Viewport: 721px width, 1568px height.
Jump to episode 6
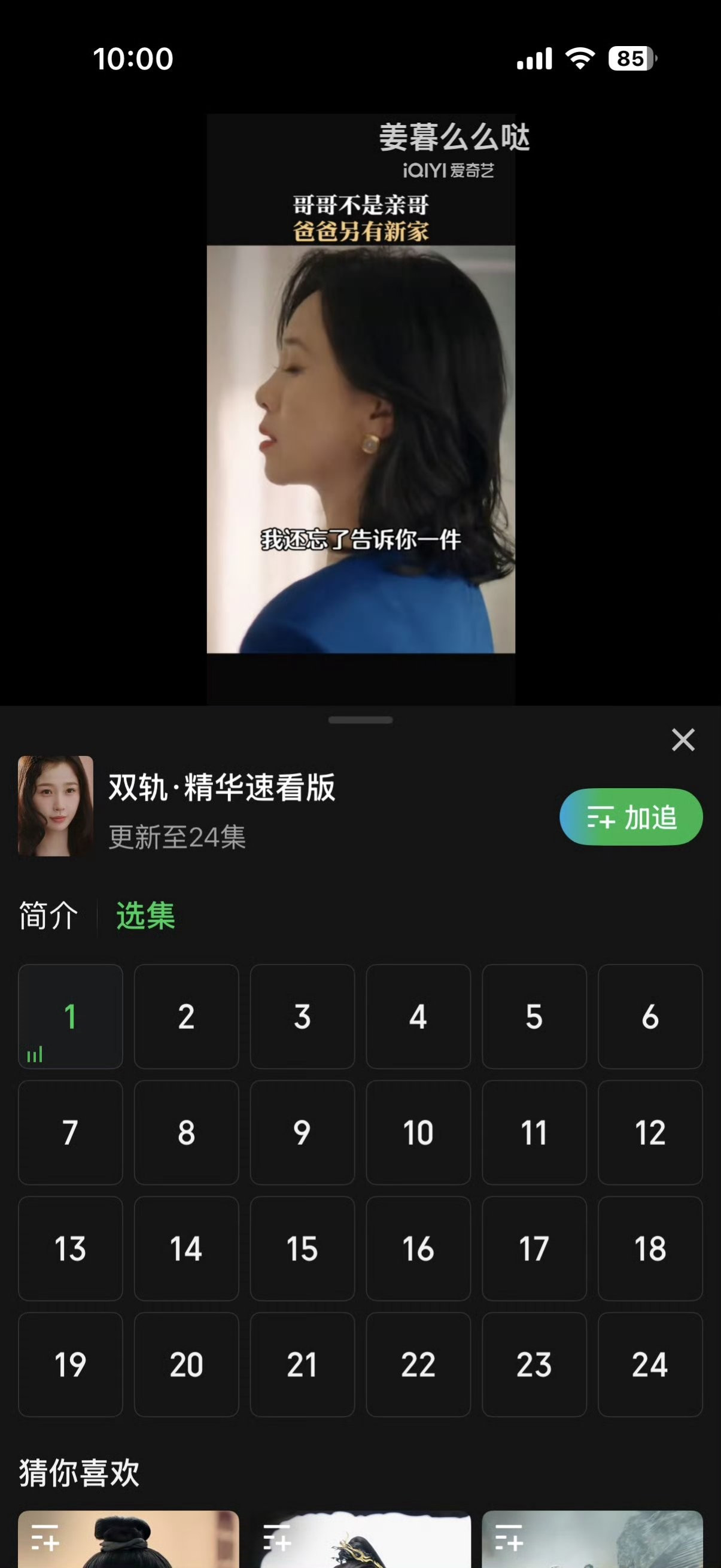coord(650,1017)
